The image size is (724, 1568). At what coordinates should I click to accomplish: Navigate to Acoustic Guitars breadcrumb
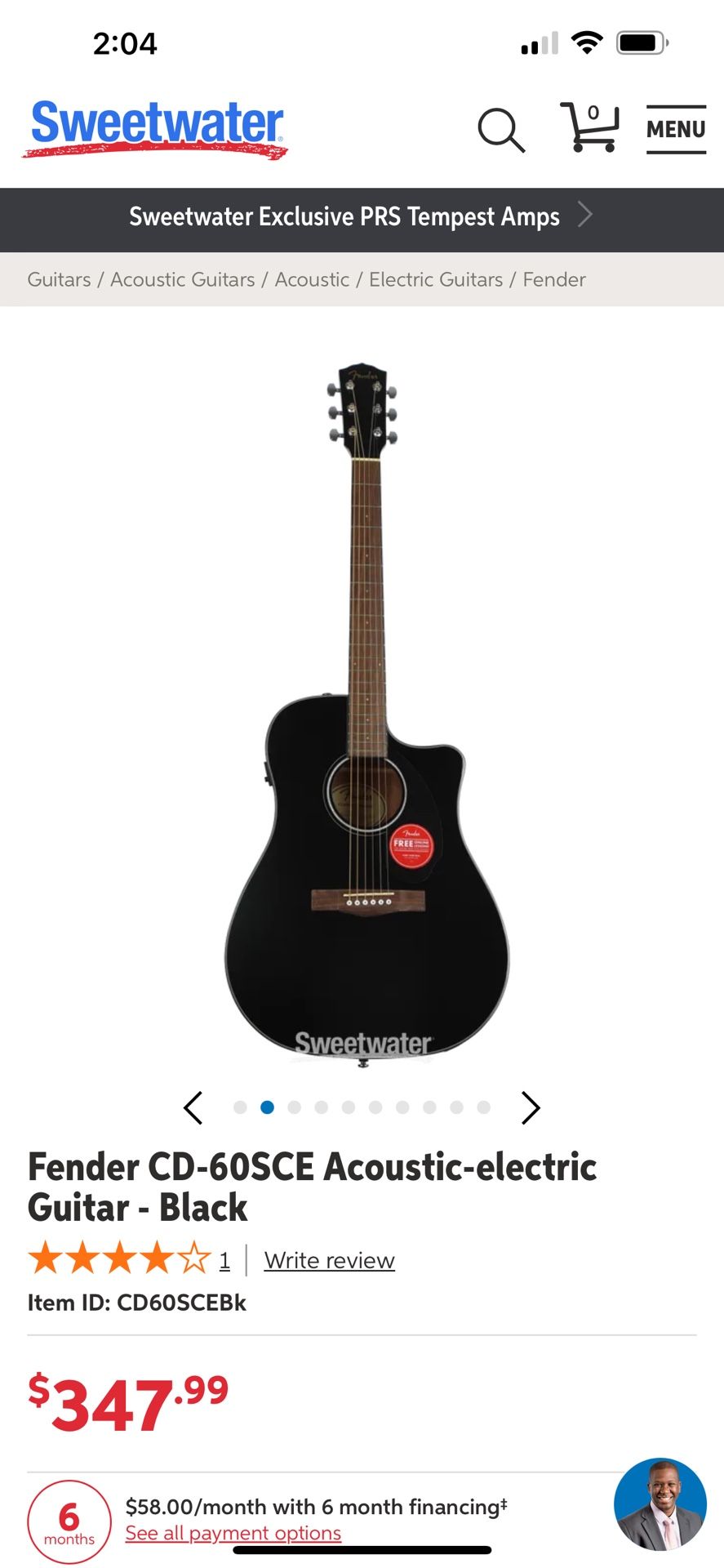point(182,279)
